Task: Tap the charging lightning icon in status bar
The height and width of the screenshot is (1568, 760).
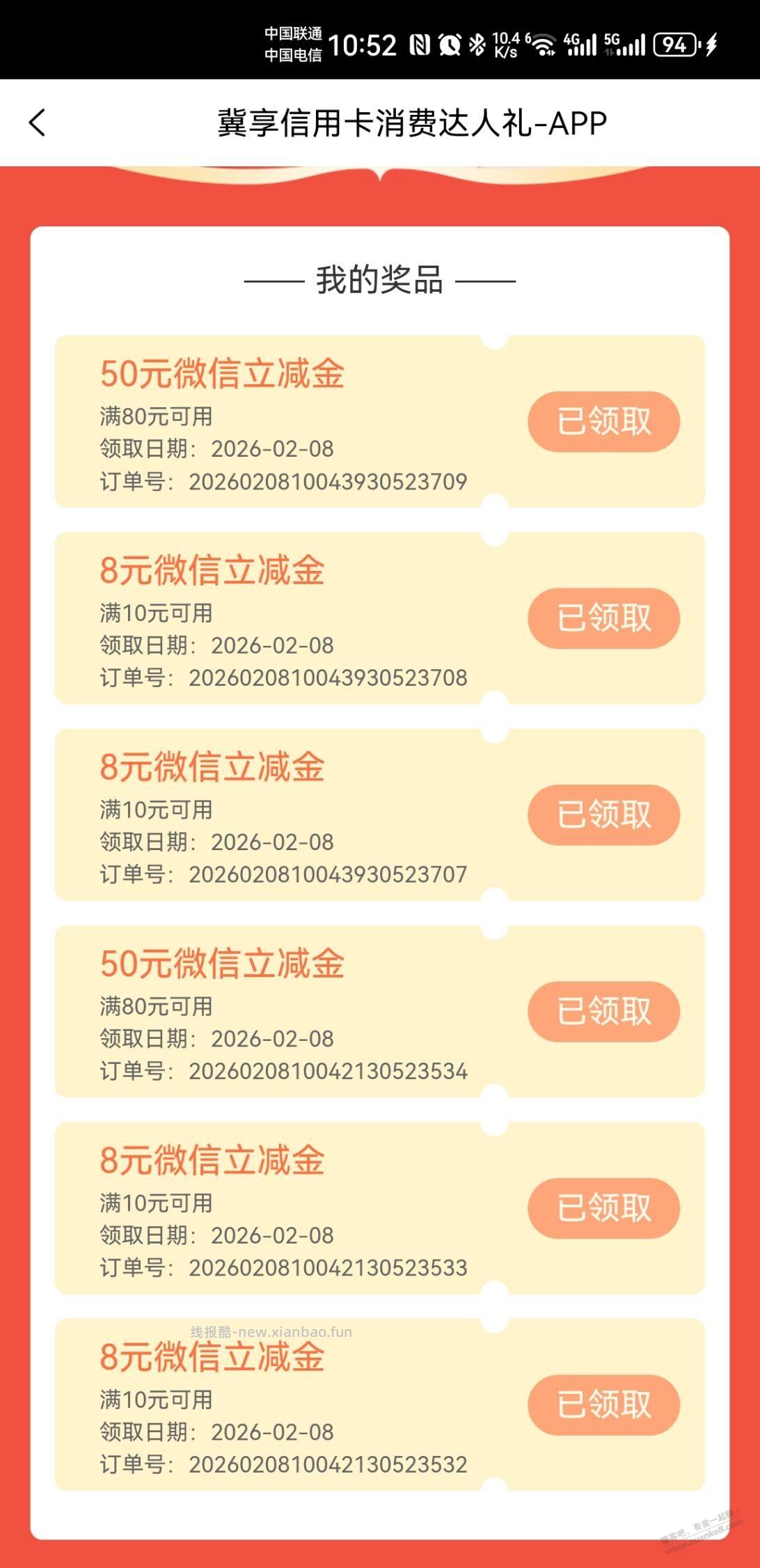Action: point(711,43)
